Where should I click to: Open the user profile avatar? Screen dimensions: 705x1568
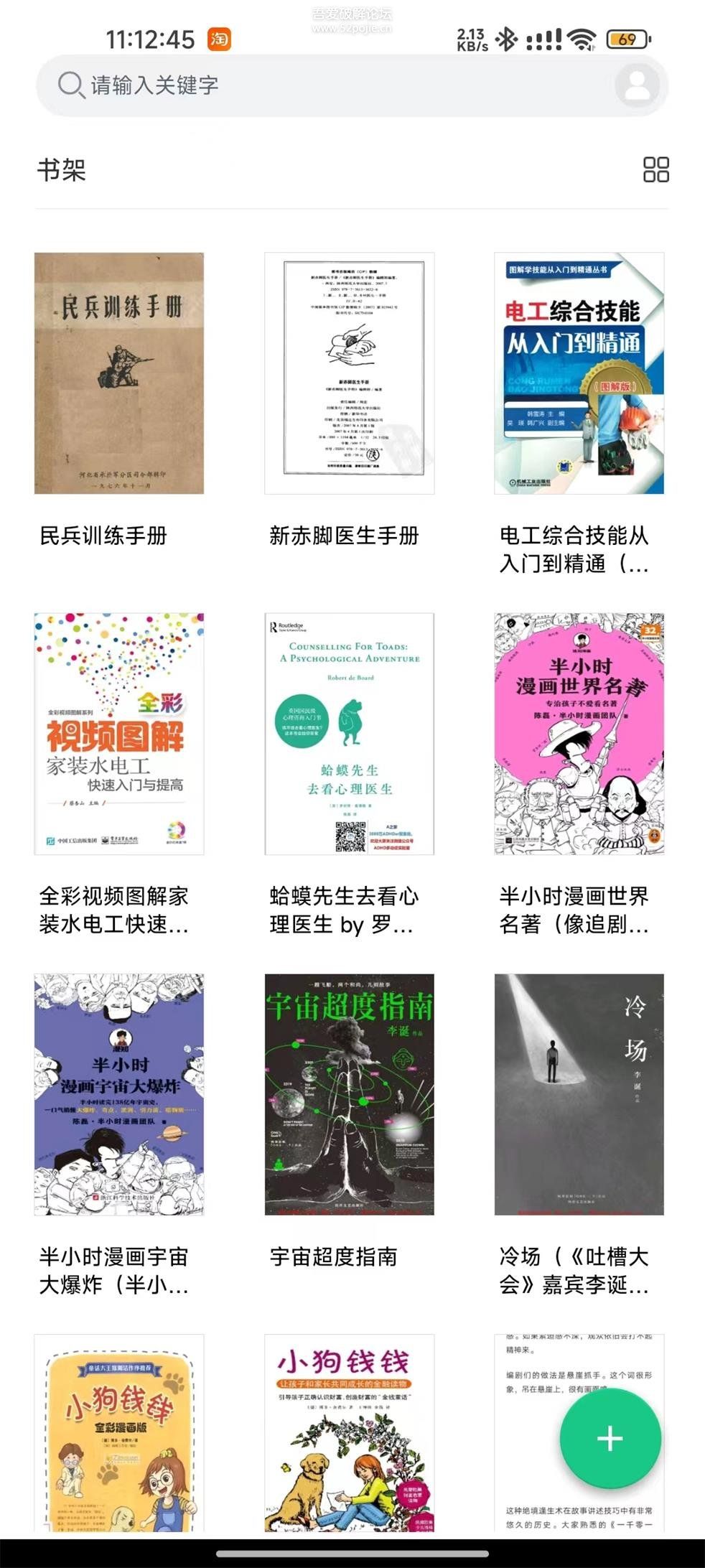(637, 85)
